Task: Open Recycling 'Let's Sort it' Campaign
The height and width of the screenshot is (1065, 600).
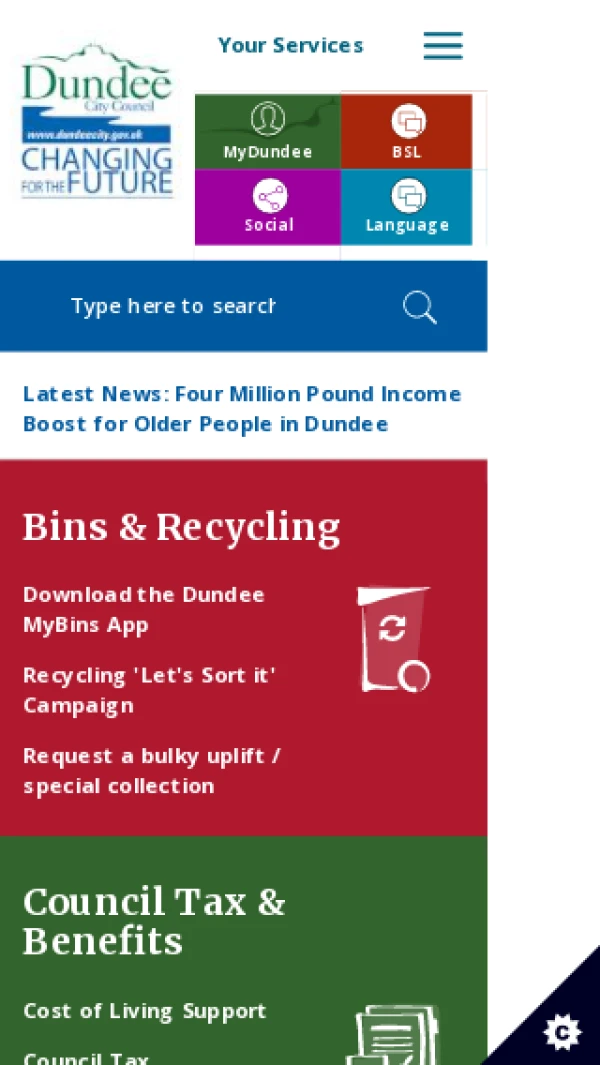Action: coord(149,690)
